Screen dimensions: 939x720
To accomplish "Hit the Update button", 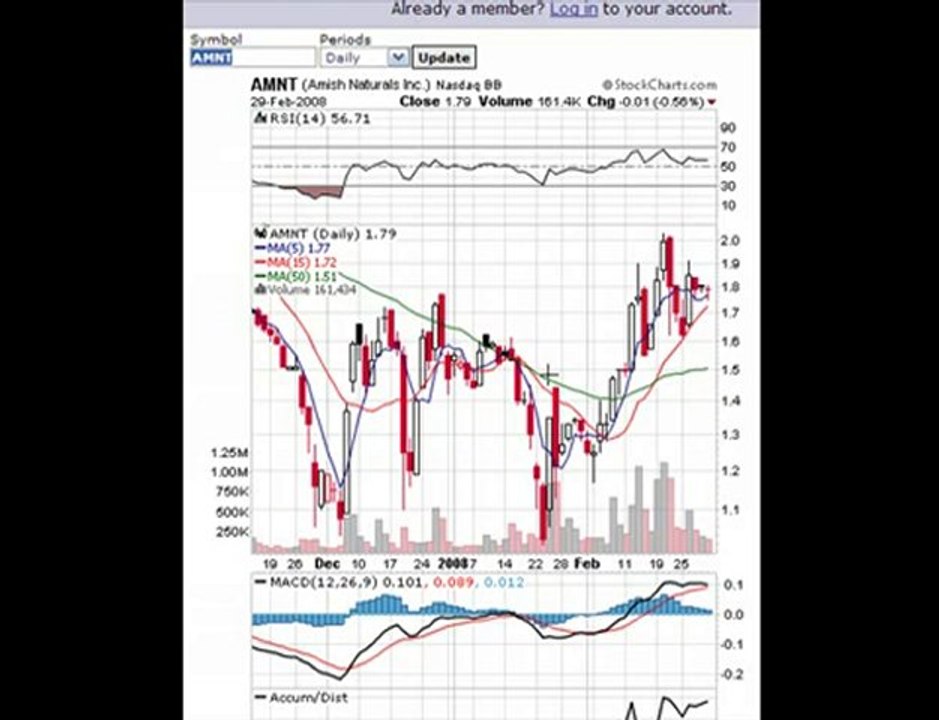I will 442,58.
